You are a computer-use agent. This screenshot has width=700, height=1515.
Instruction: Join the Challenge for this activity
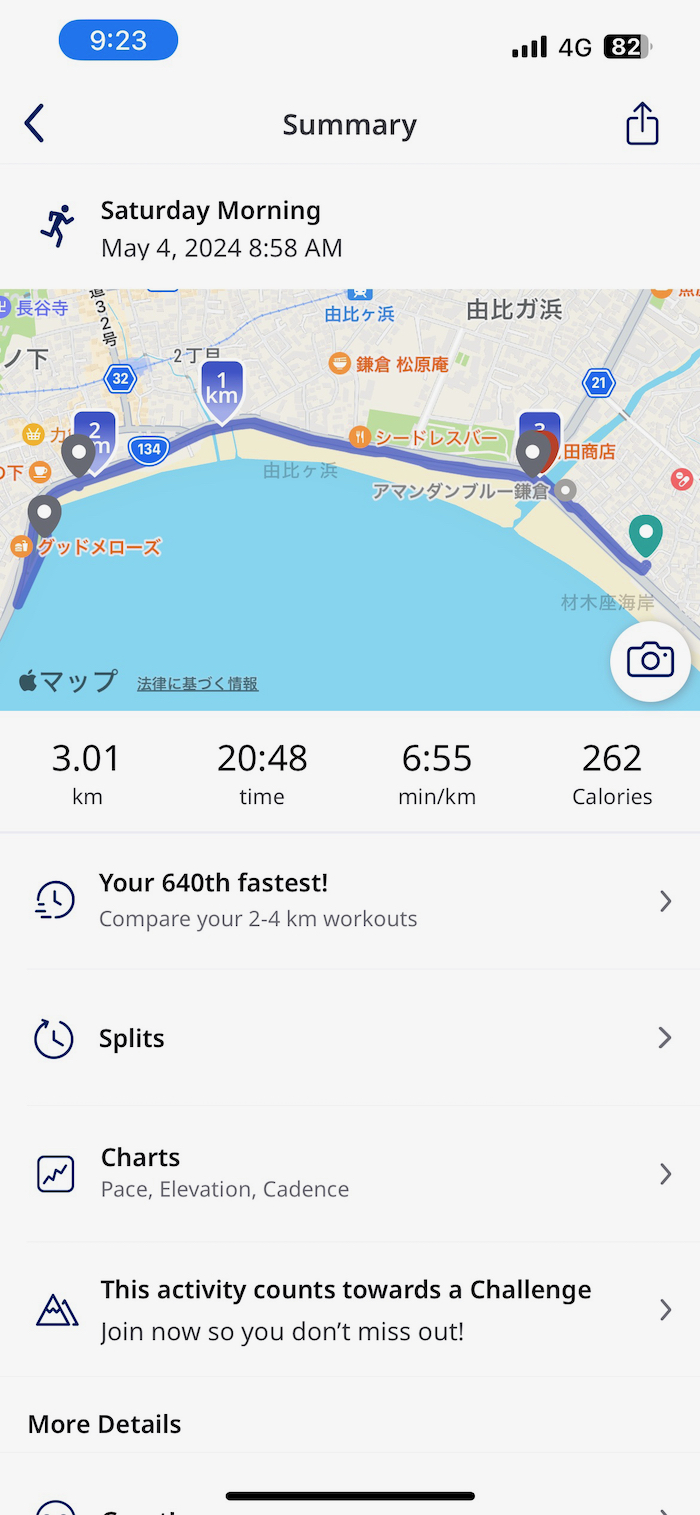tap(350, 1310)
